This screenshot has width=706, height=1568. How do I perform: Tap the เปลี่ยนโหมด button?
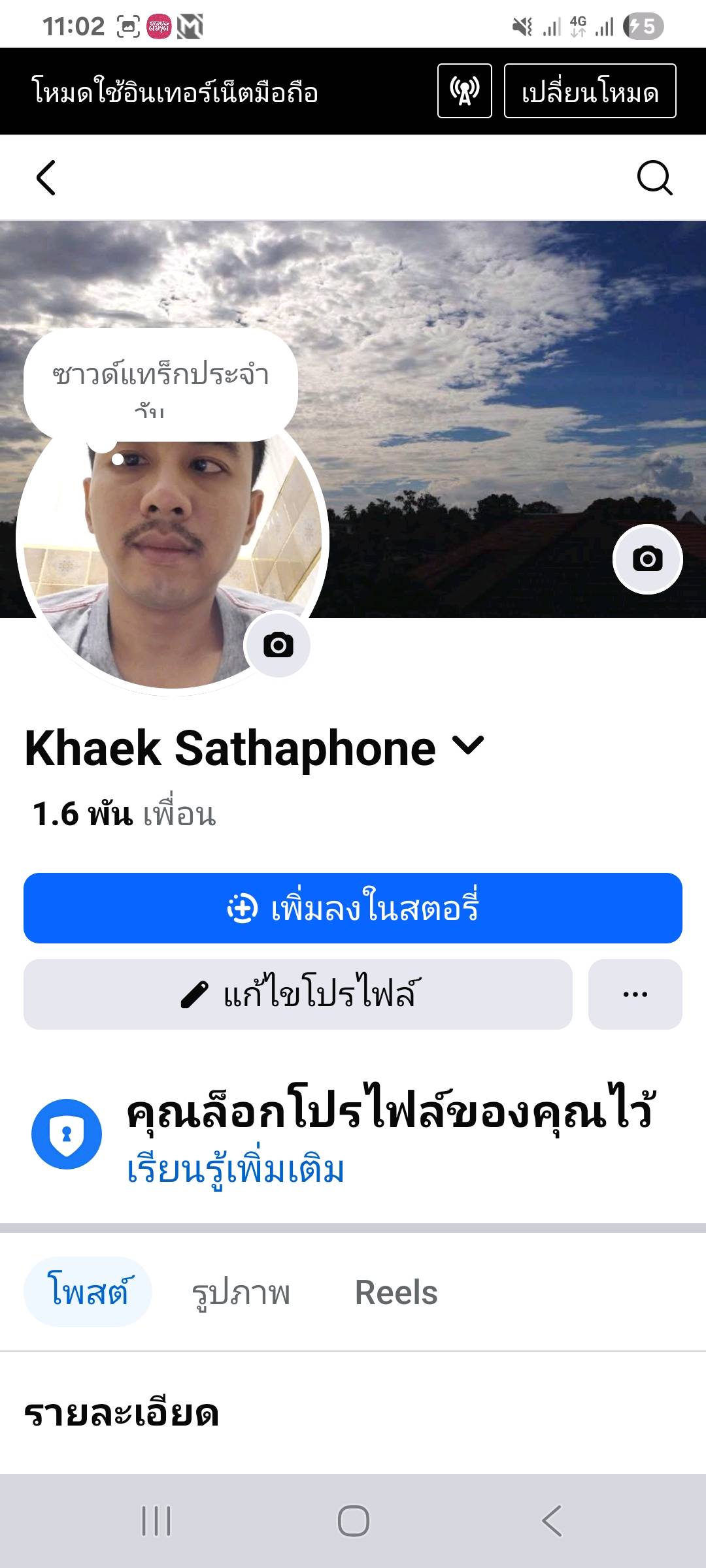(590, 91)
